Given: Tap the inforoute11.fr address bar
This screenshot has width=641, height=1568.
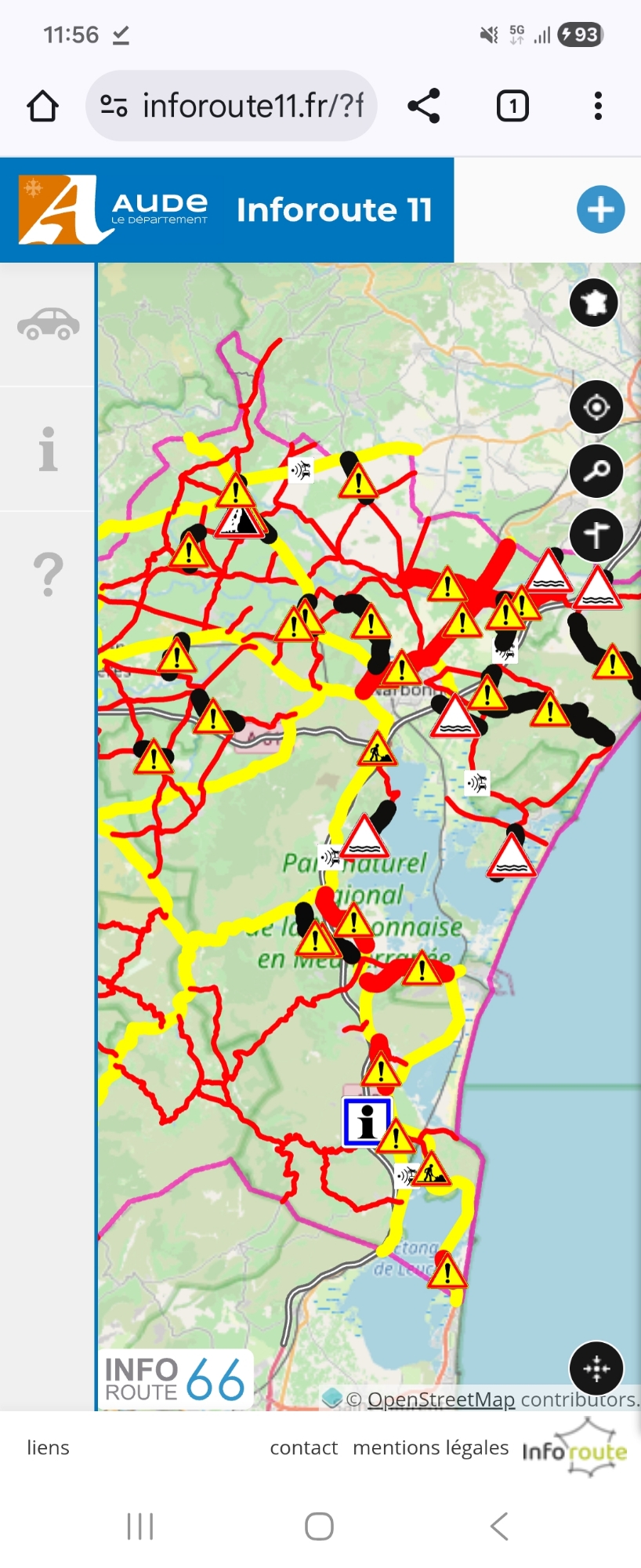Looking at the screenshot, I should click(x=232, y=106).
